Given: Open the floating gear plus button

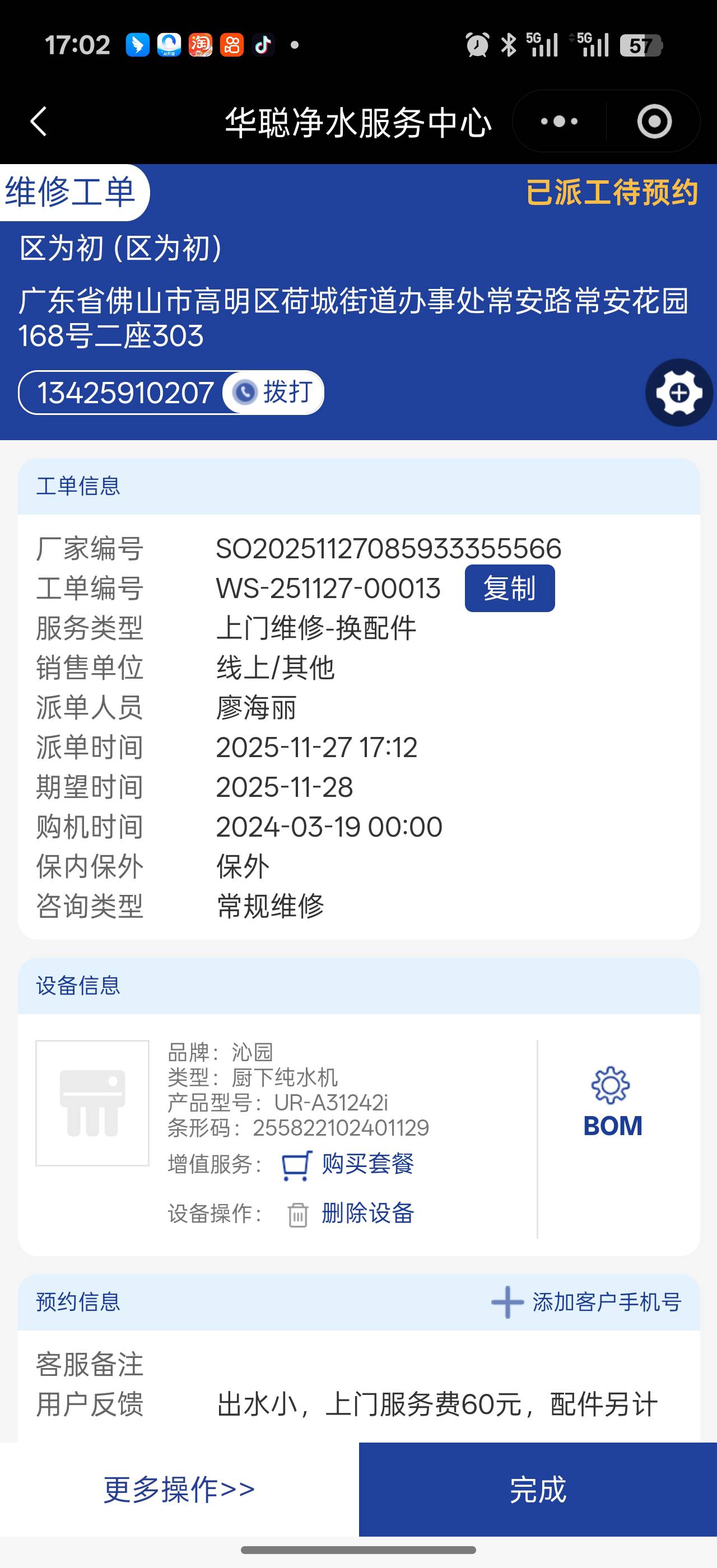Looking at the screenshot, I should (679, 393).
